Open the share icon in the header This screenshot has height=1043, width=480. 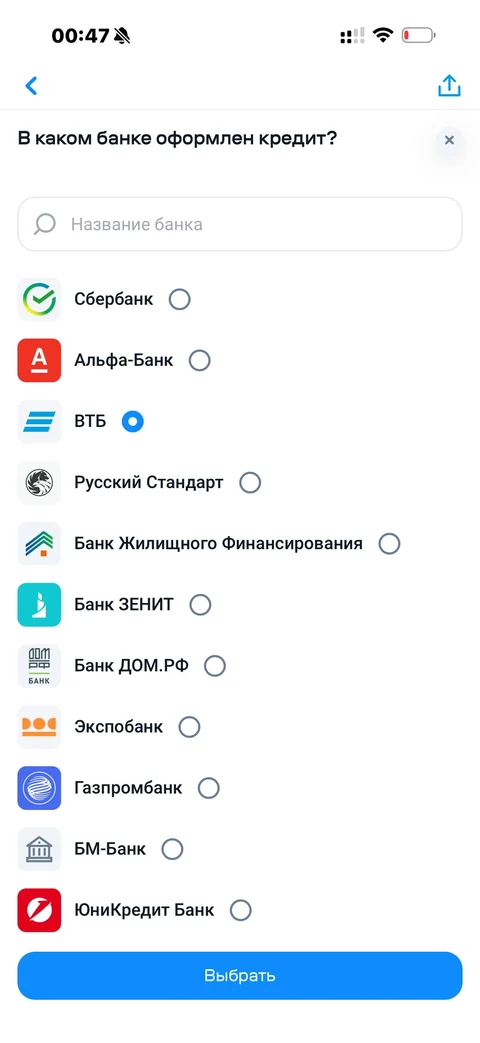pos(449,85)
